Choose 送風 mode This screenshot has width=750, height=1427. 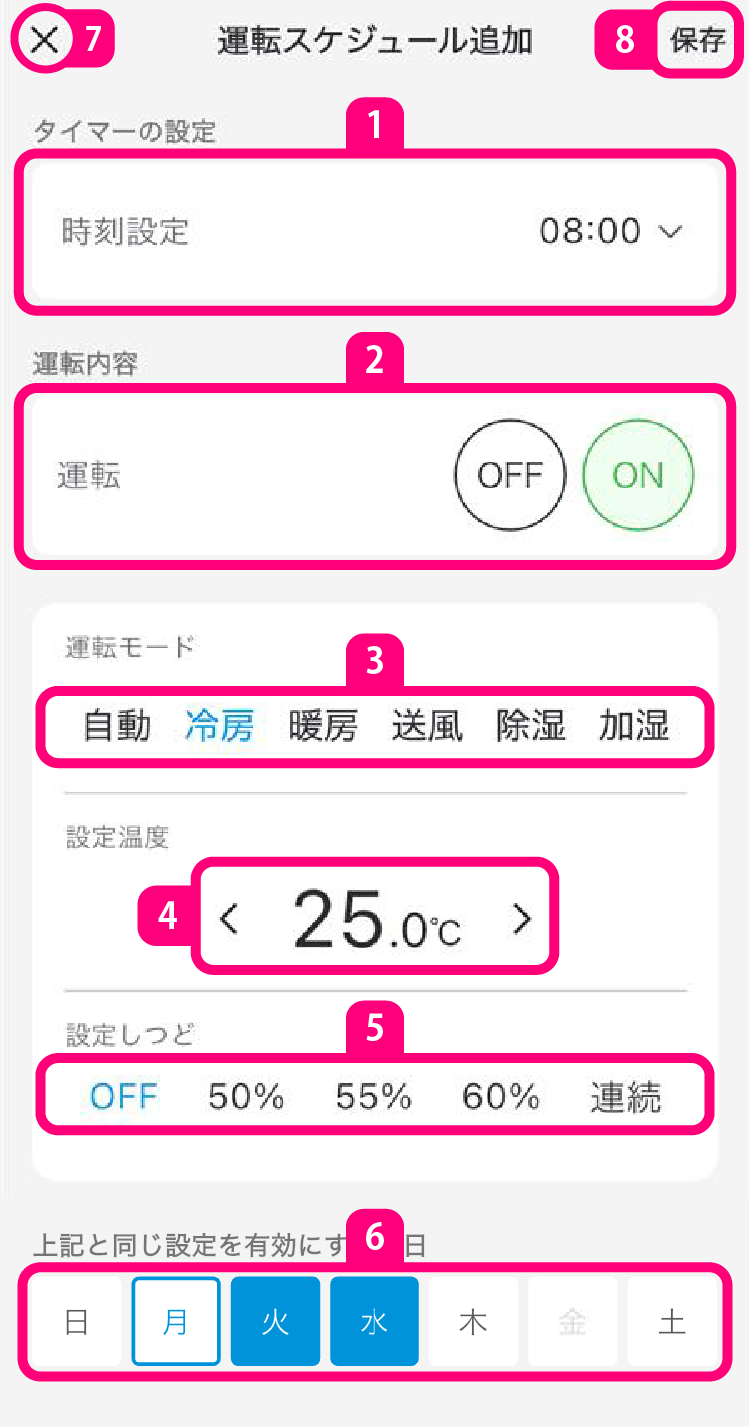tap(427, 726)
